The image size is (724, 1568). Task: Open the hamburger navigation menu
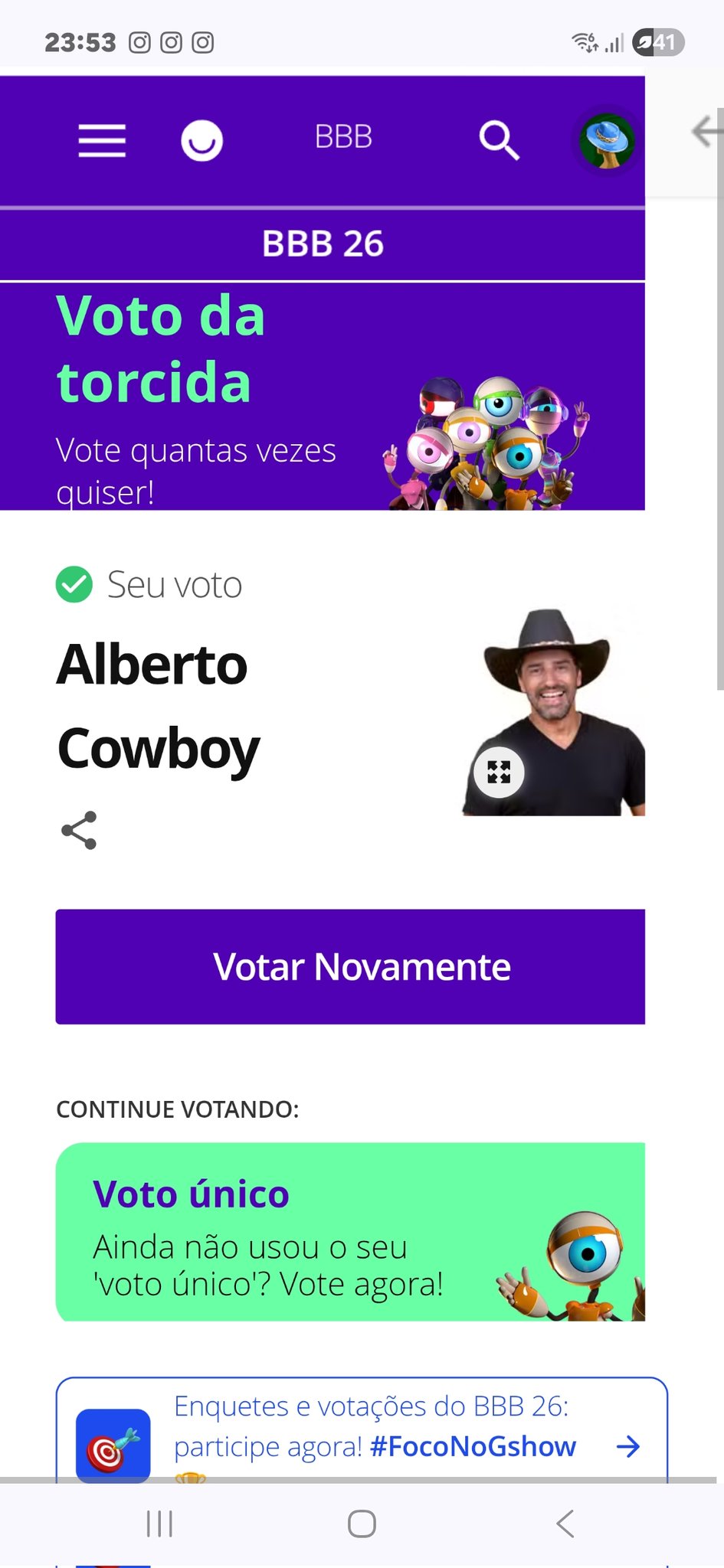102,141
